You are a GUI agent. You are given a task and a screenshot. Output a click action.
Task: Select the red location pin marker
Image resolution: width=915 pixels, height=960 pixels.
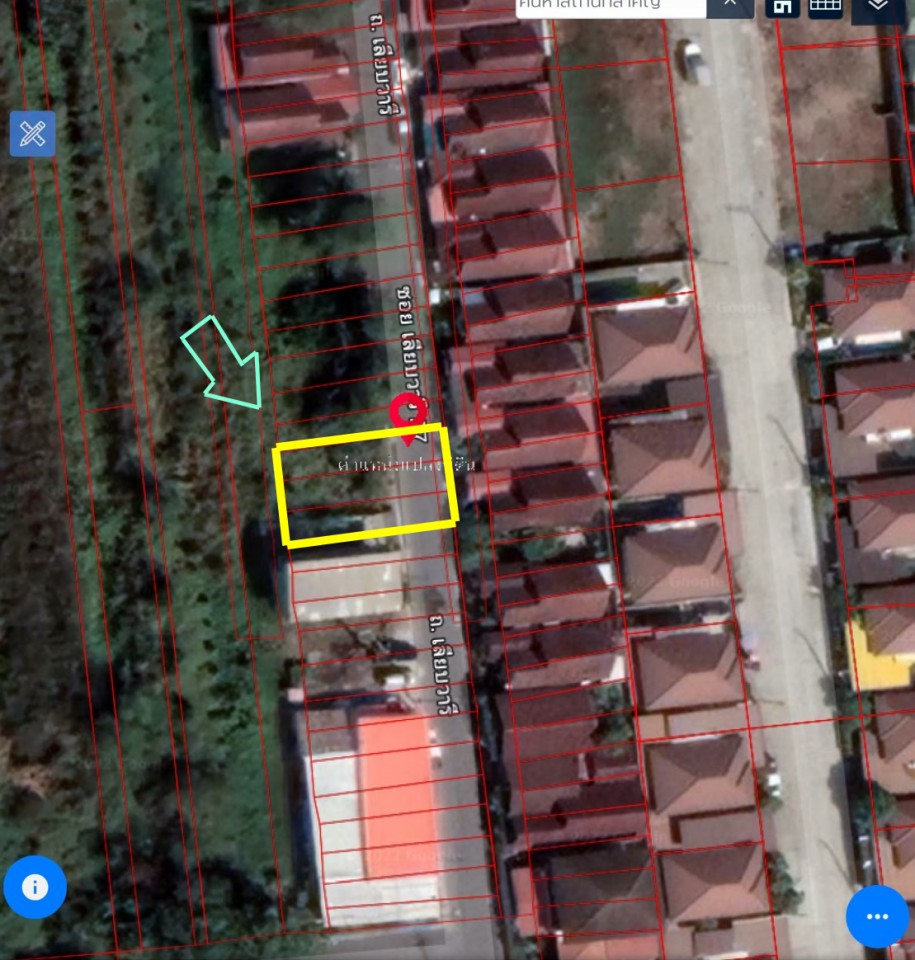[405, 415]
